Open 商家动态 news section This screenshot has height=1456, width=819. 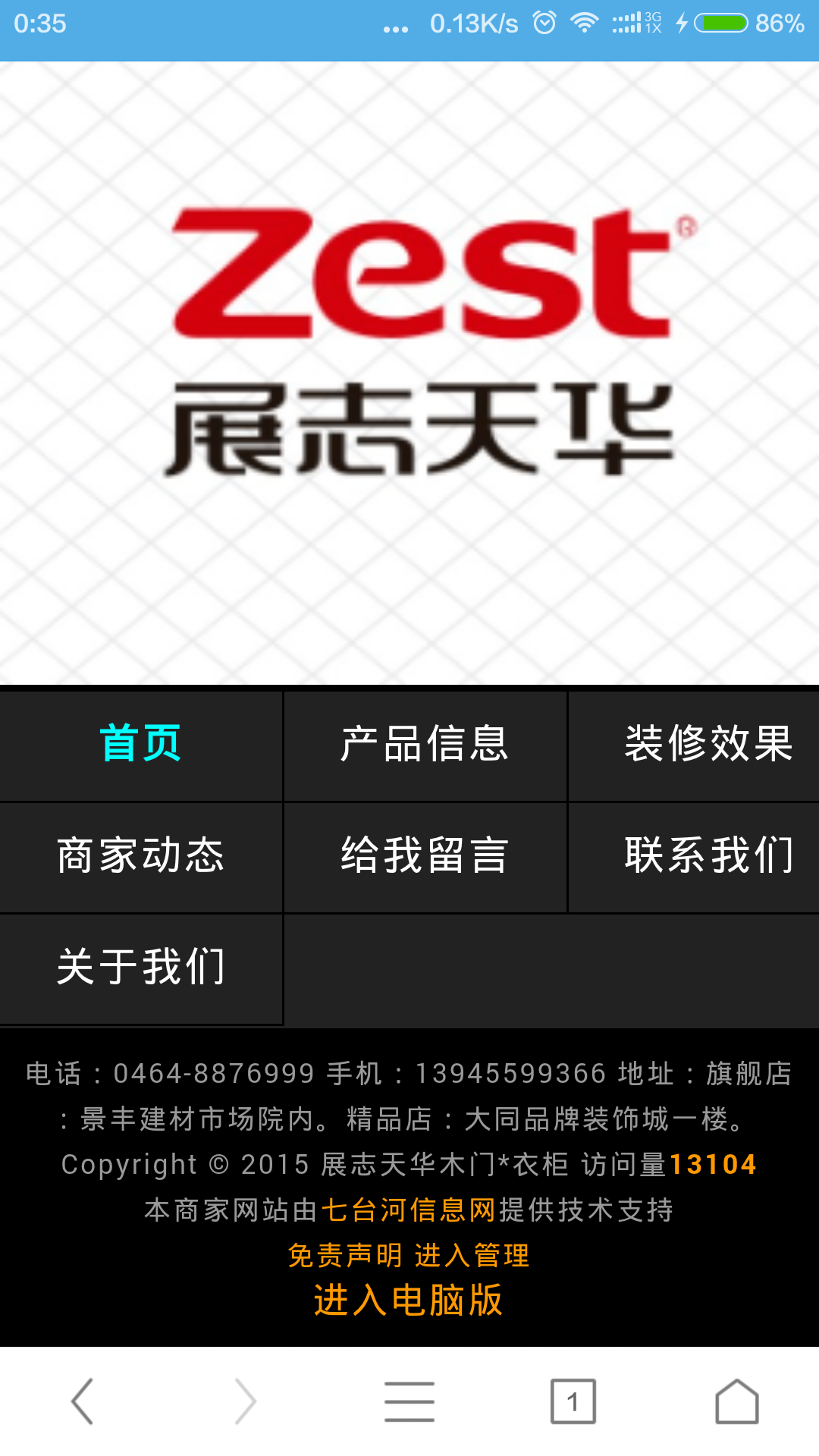[140, 855]
